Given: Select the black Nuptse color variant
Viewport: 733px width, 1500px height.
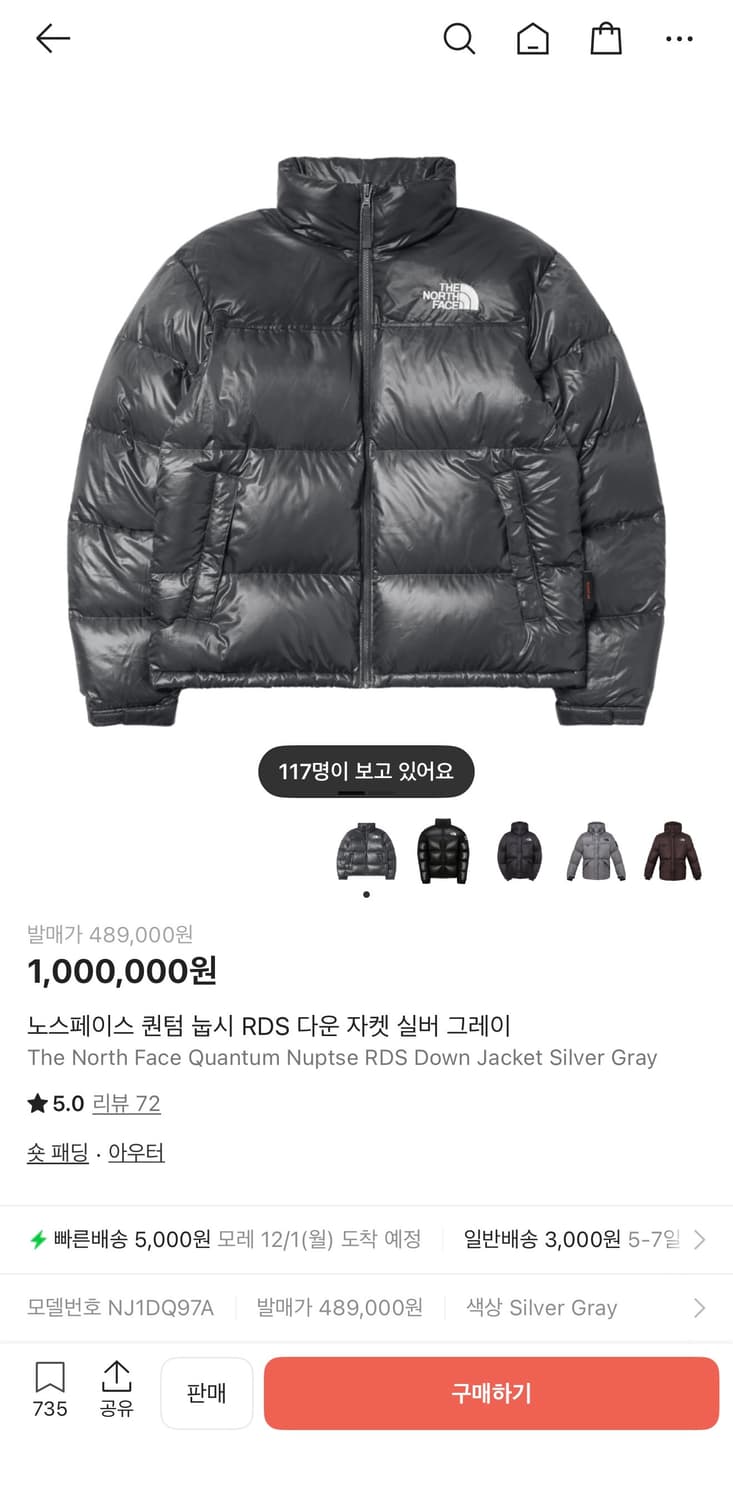Looking at the screenshot, I should point(442,850).
